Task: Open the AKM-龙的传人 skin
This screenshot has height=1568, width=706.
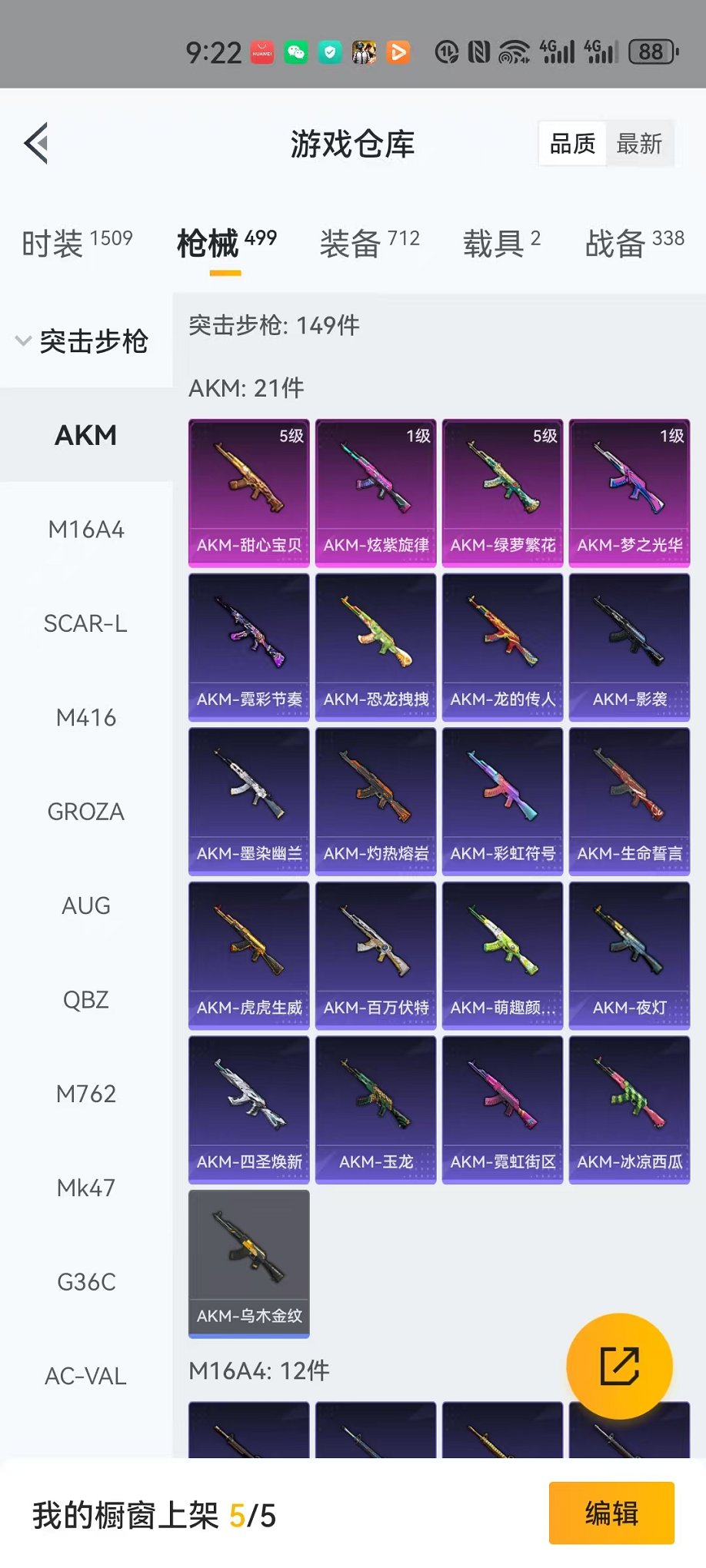Action: [x=503, y=647]
